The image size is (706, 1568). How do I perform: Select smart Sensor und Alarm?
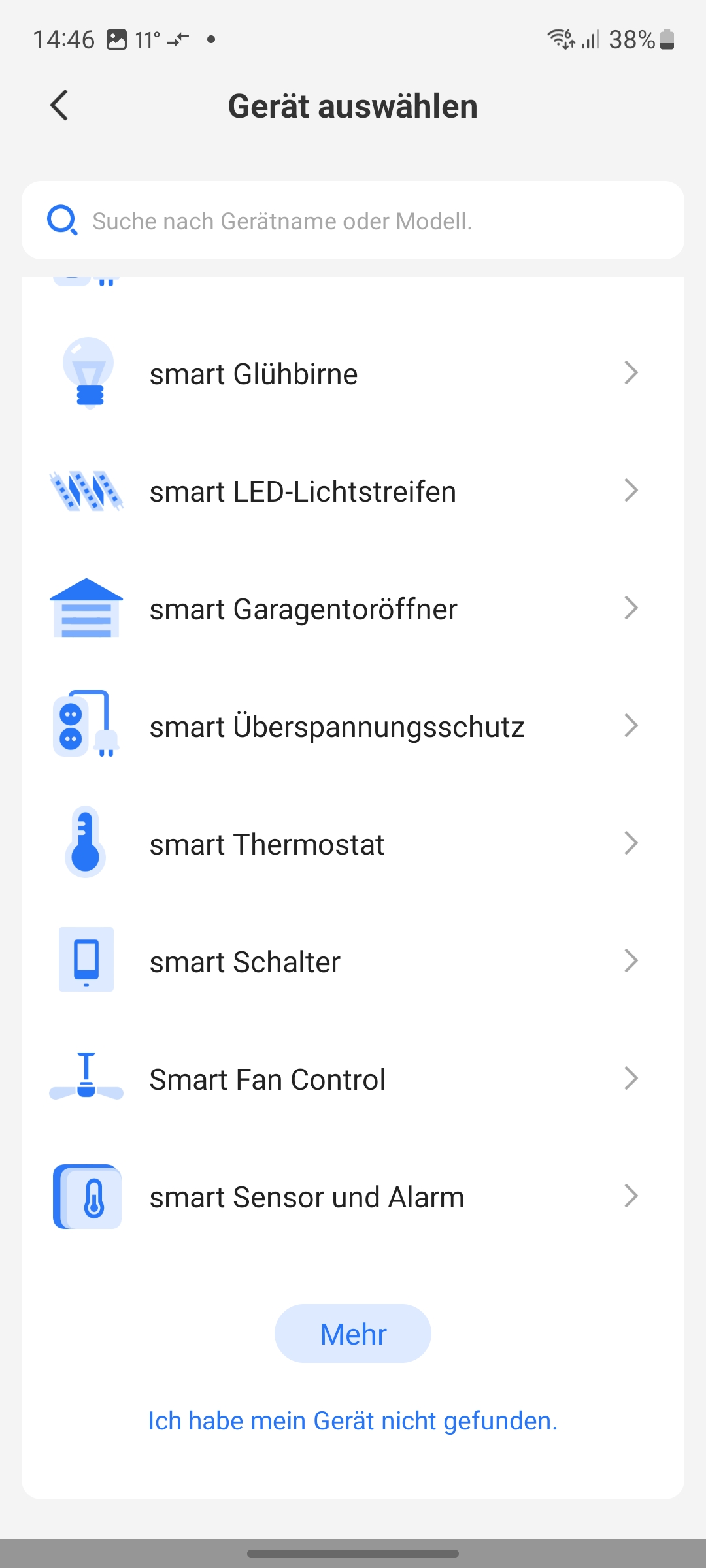coord(353,1197)
